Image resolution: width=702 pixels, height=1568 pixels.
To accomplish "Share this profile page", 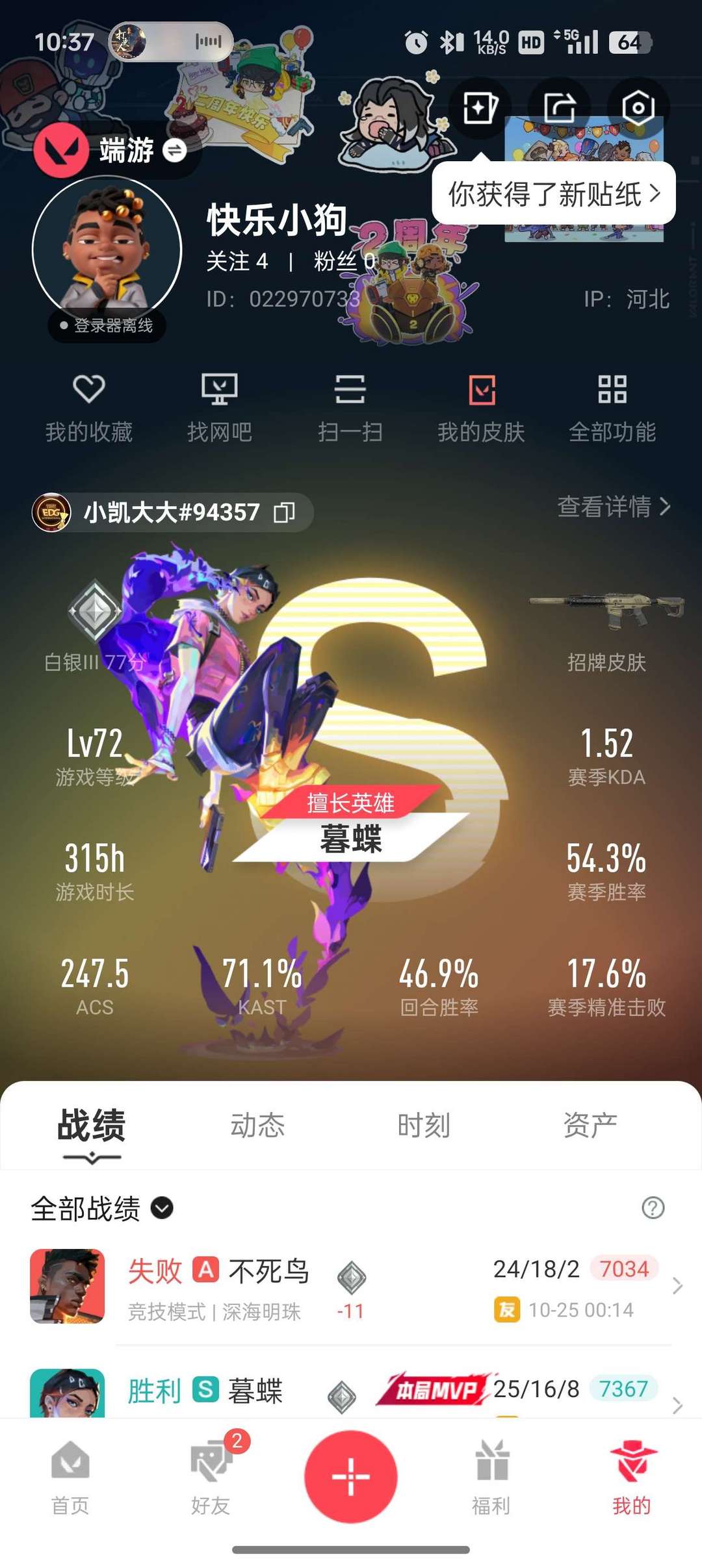I will pyautogui.click(x=560, y=107).
